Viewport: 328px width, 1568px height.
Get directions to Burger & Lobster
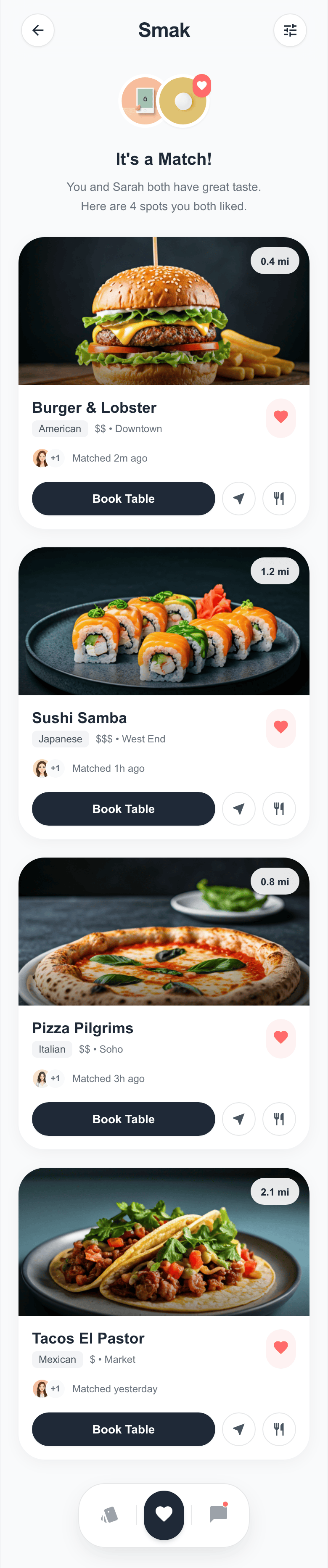238,499
